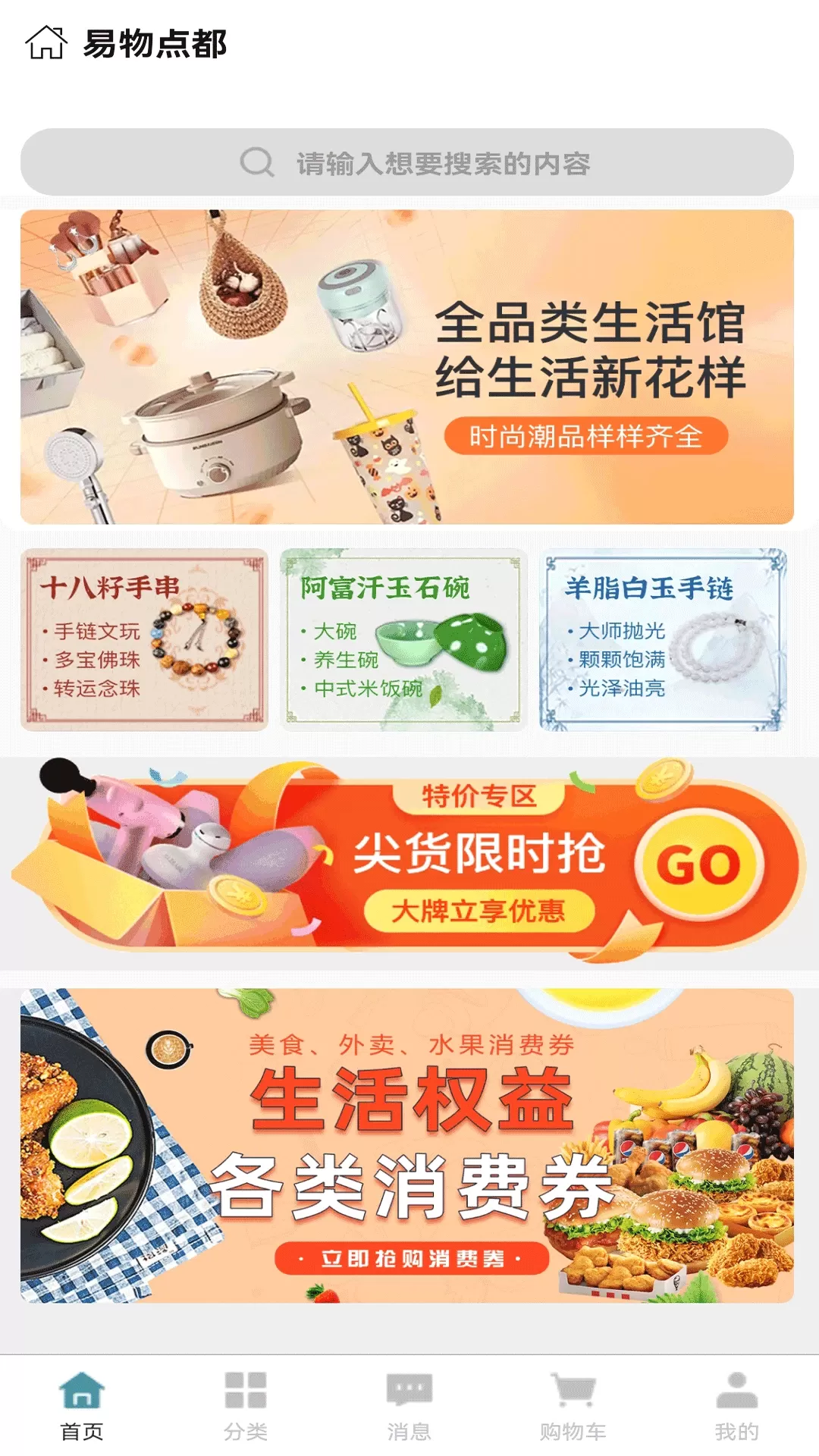This screenshot has width=819, height=1456.
Task: Tap the search box to search products
Action: click(407, 162)
